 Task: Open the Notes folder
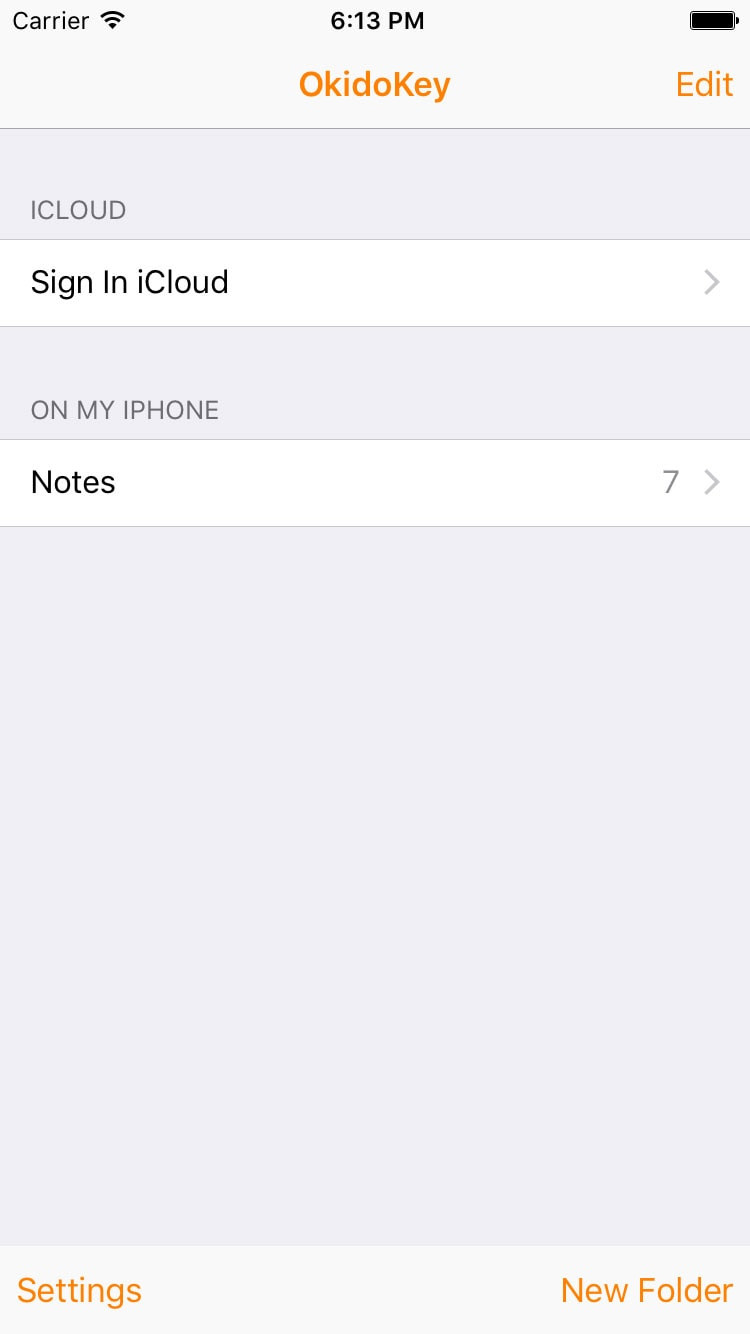[375, 483]
